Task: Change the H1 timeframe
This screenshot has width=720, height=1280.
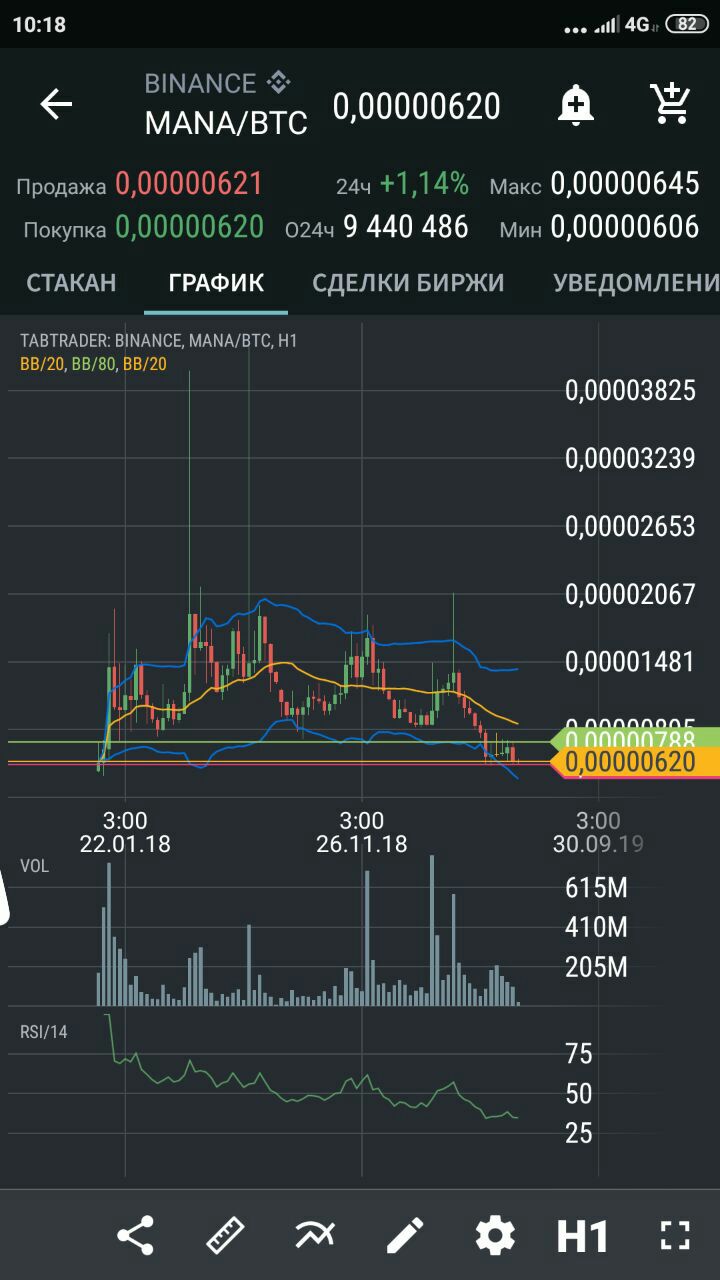Action: click(x=583, y=1237)
